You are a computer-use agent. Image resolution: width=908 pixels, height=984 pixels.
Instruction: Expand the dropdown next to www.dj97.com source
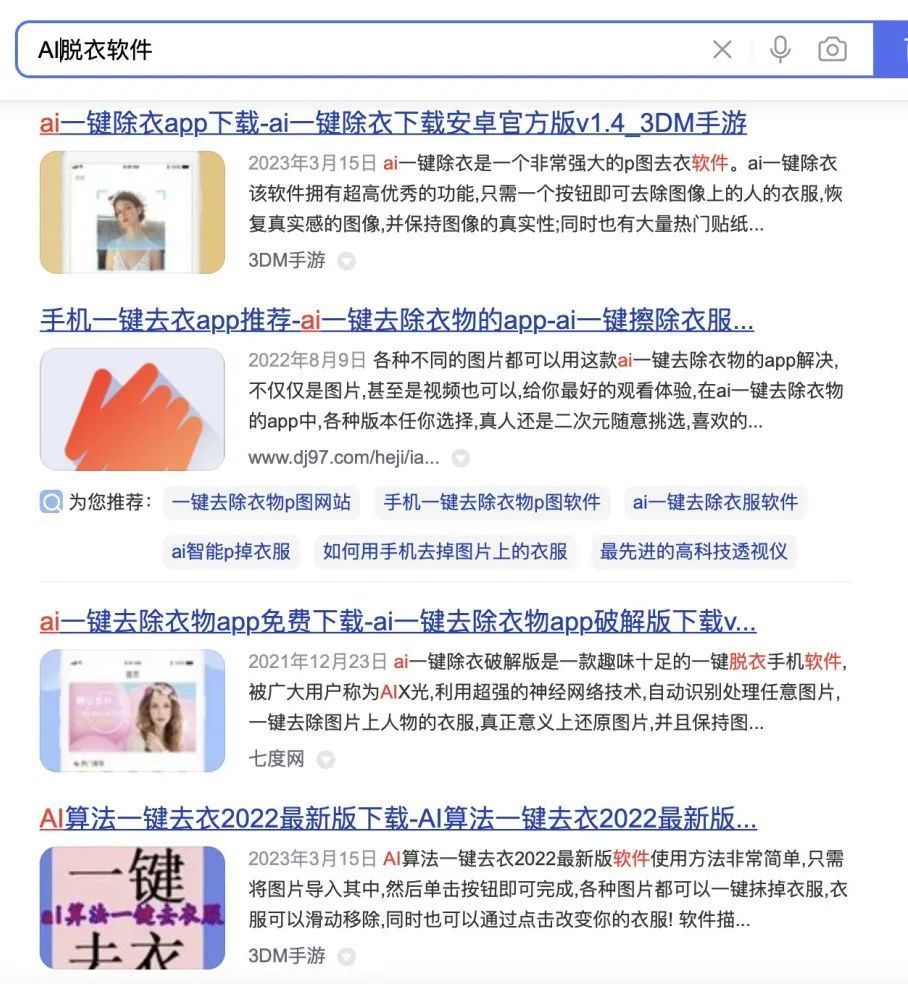click(x=460, y=458)
